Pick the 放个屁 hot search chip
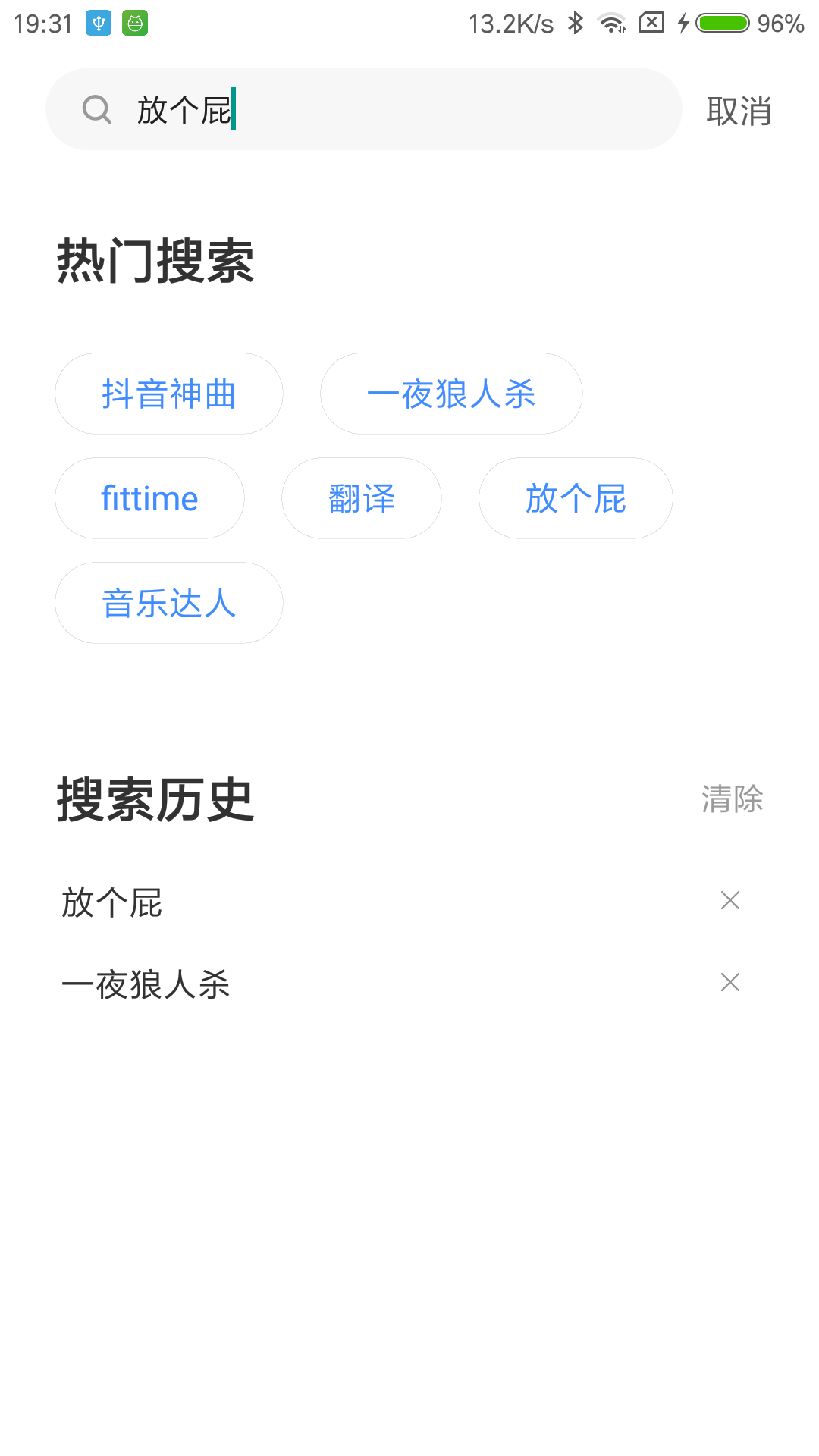This screenshot has height=1456, width=819. [x=576, y=498]
